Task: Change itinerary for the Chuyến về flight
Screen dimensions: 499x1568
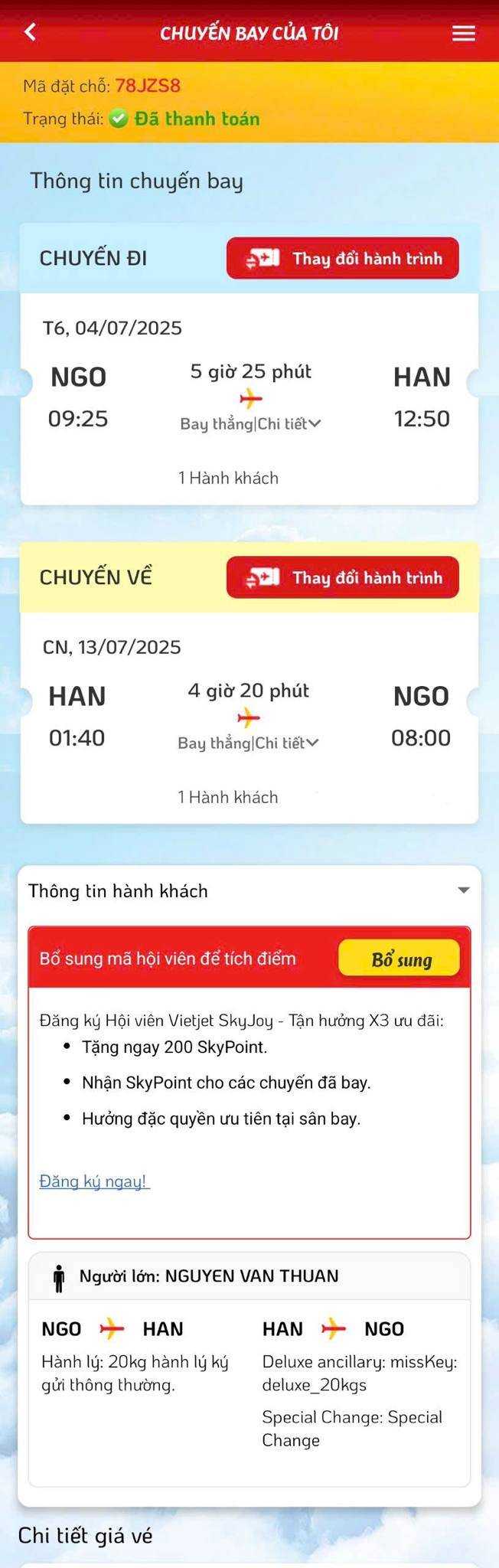Action: [342, 577]
